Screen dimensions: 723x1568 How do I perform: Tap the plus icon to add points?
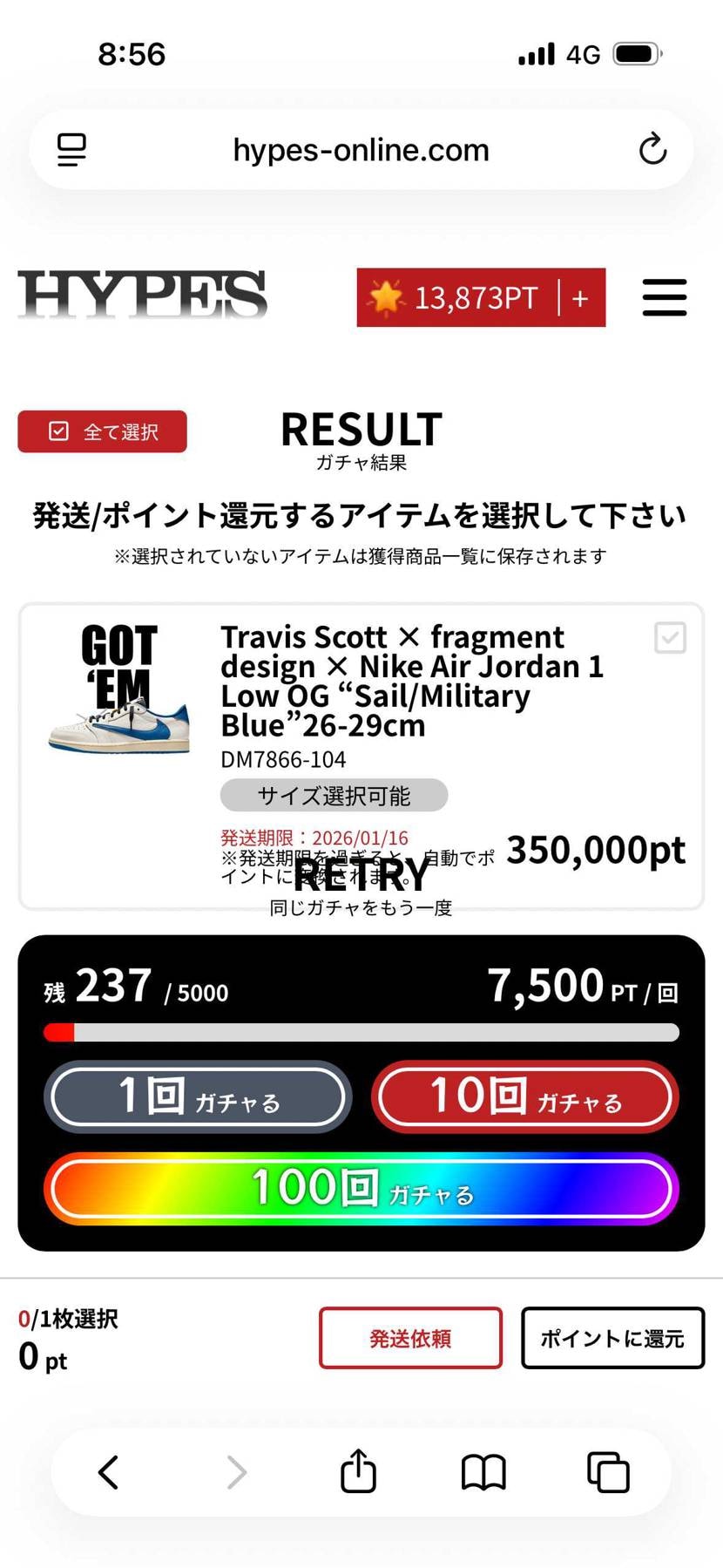tap(580, 297)
